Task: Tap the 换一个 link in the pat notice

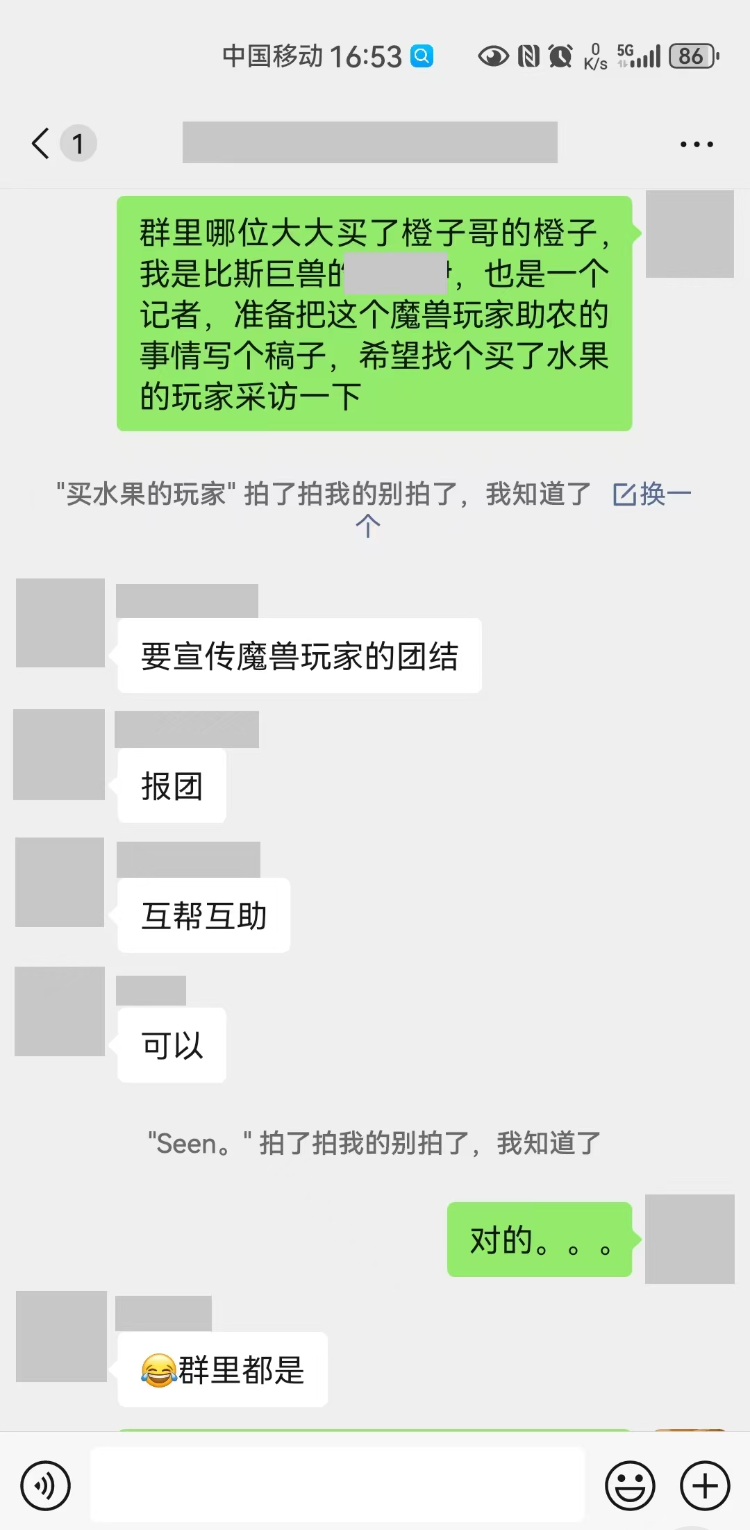Action: [653, 495]
